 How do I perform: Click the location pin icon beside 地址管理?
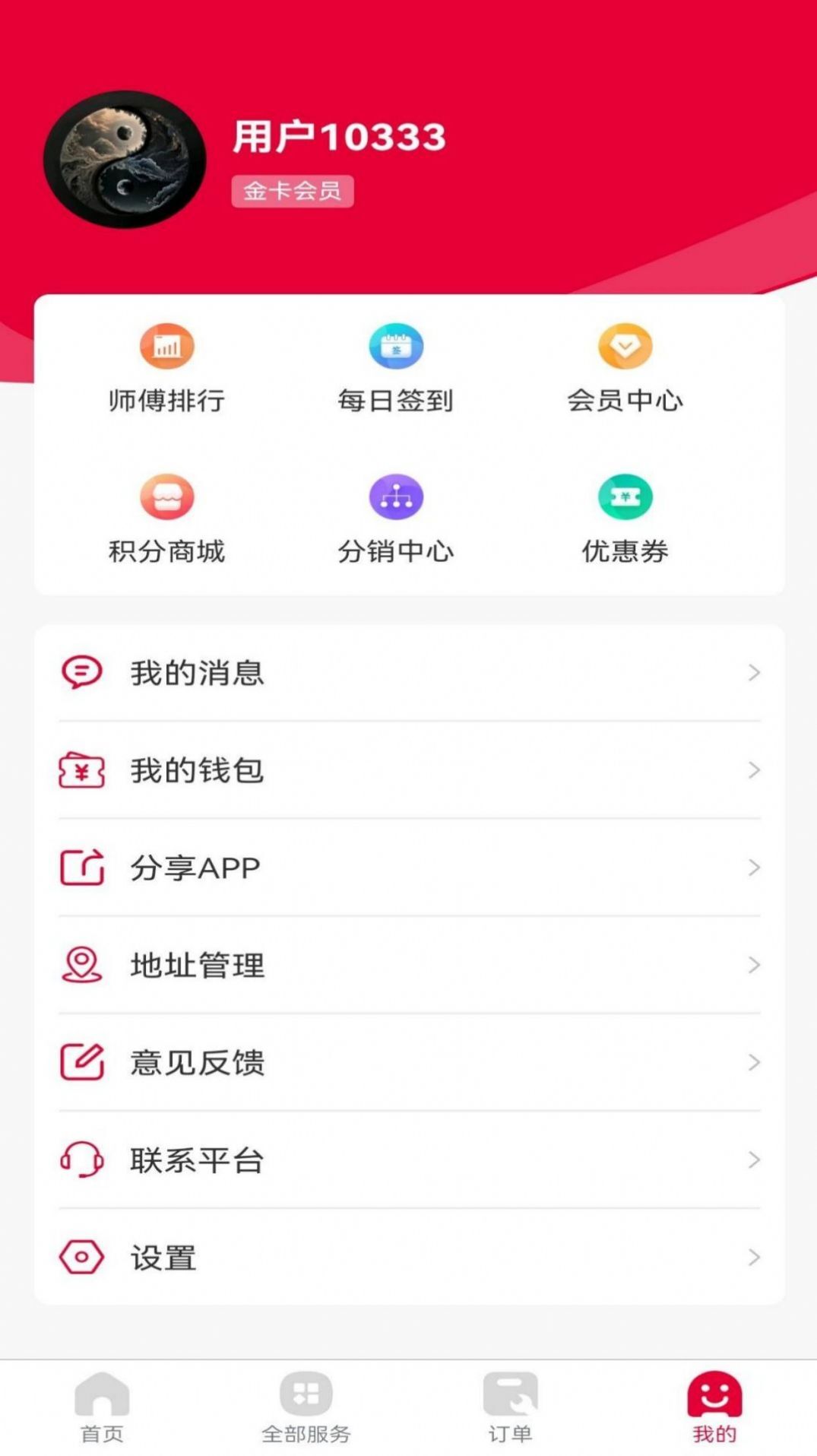82,965
